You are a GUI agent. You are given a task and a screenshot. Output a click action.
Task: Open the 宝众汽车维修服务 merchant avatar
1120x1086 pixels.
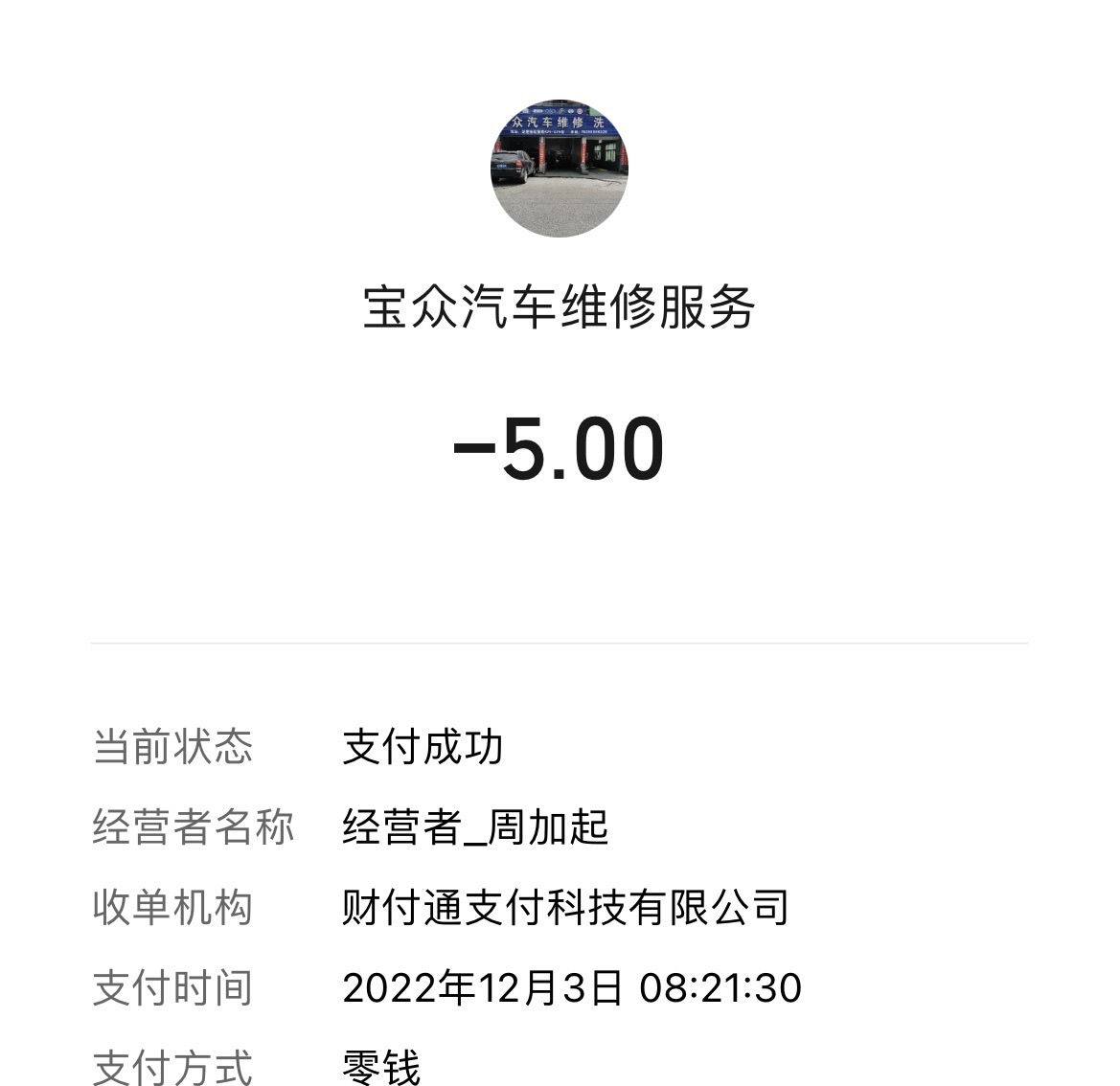click(560, 169)
